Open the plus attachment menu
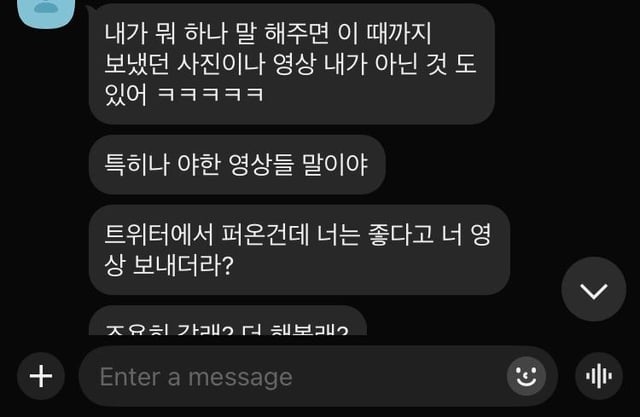 pyautogui.click(x=40, y=376)
